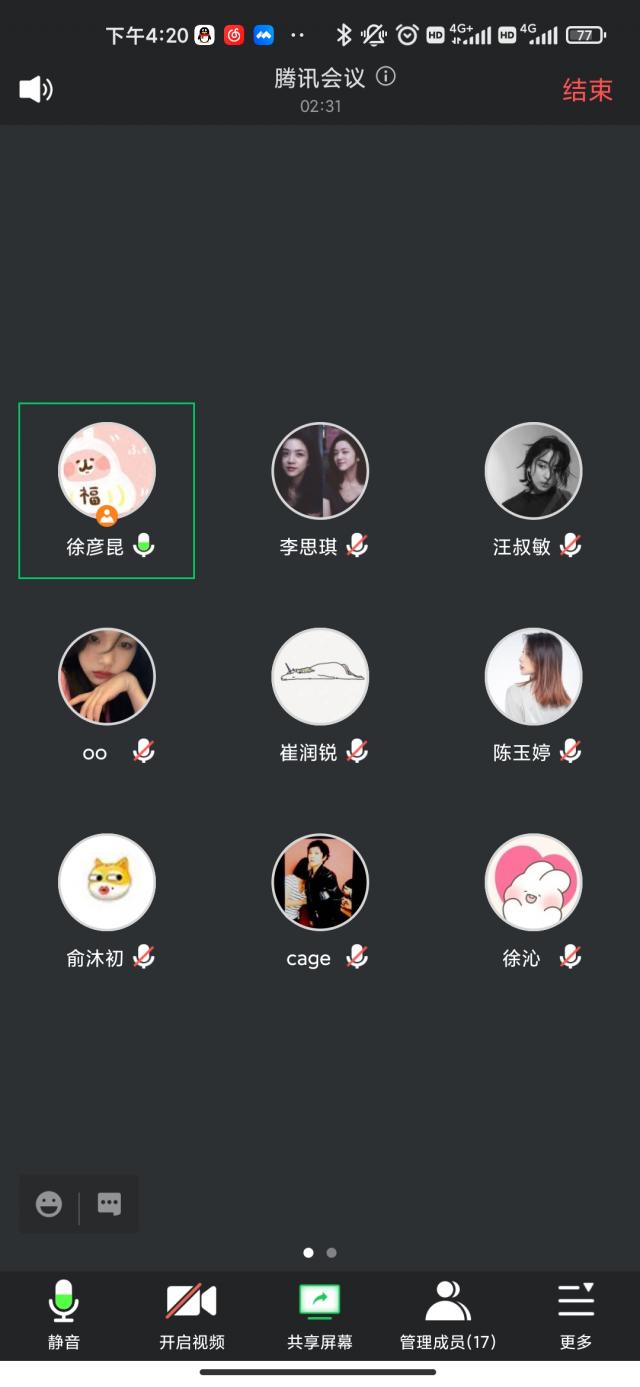Mute microphone with 静音 button

pyautogui.click(x=64, y=1314)
